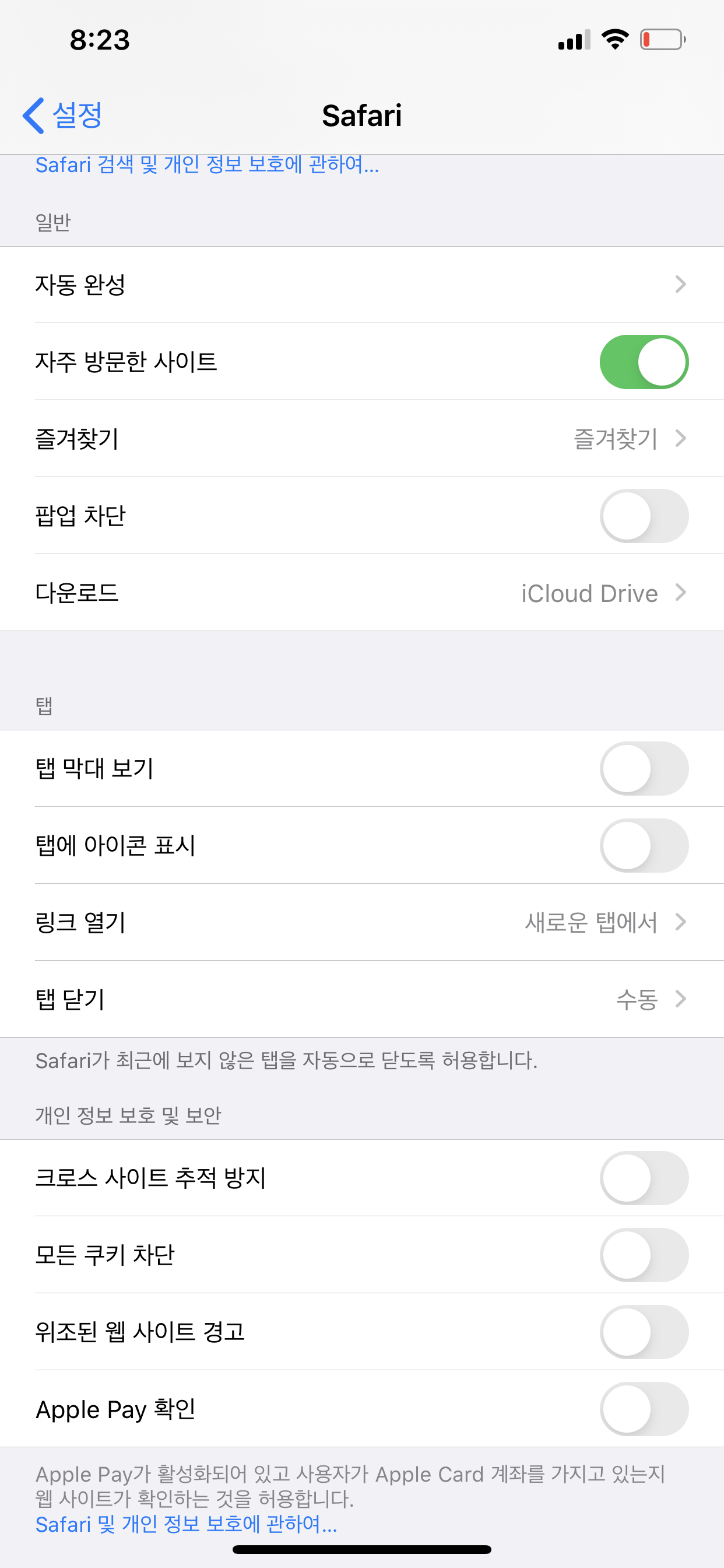Open 자동 완성 settings
The width and height of the screenshot is (724, 1568).
click(x=361, y=284)
